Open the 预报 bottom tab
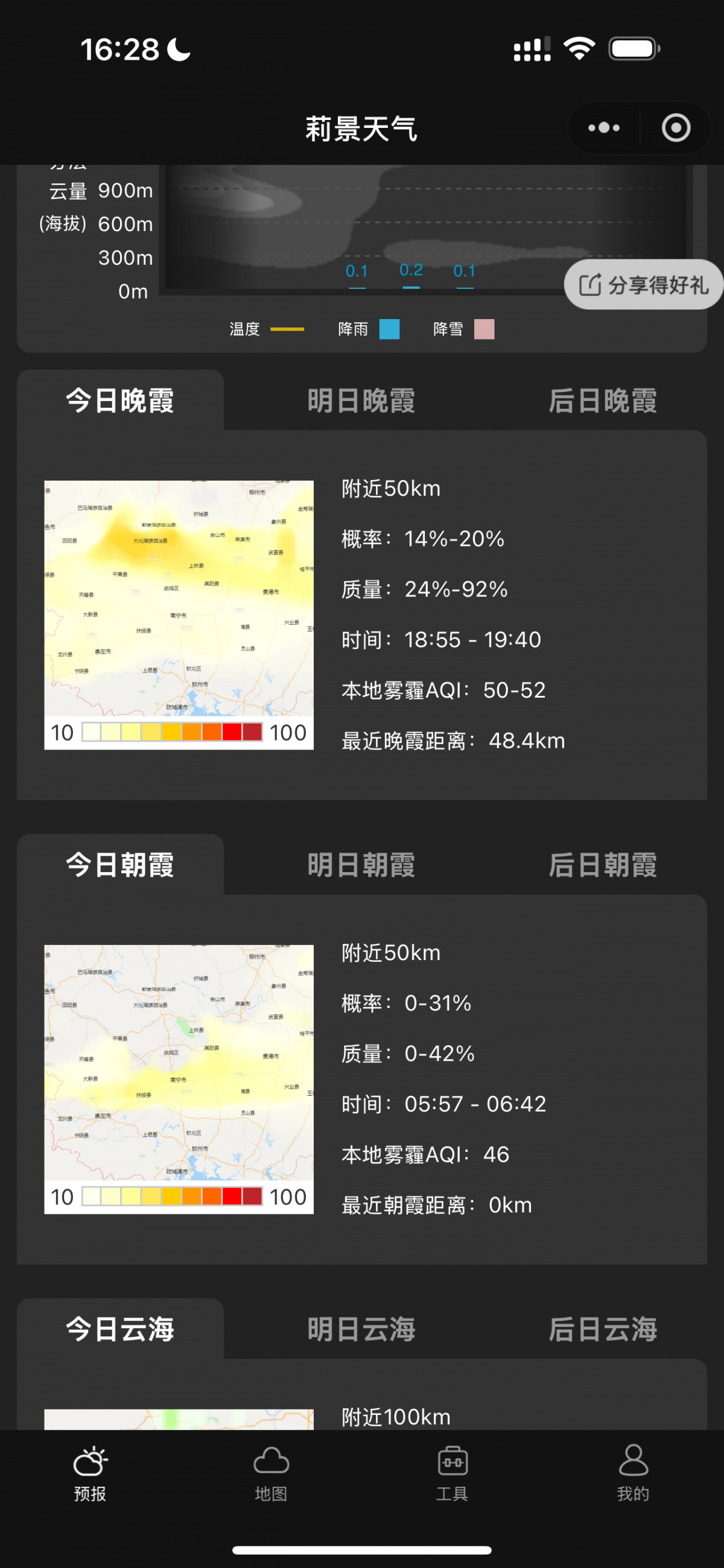This screenshot has height=1568, width=724. click(90, 1473)
